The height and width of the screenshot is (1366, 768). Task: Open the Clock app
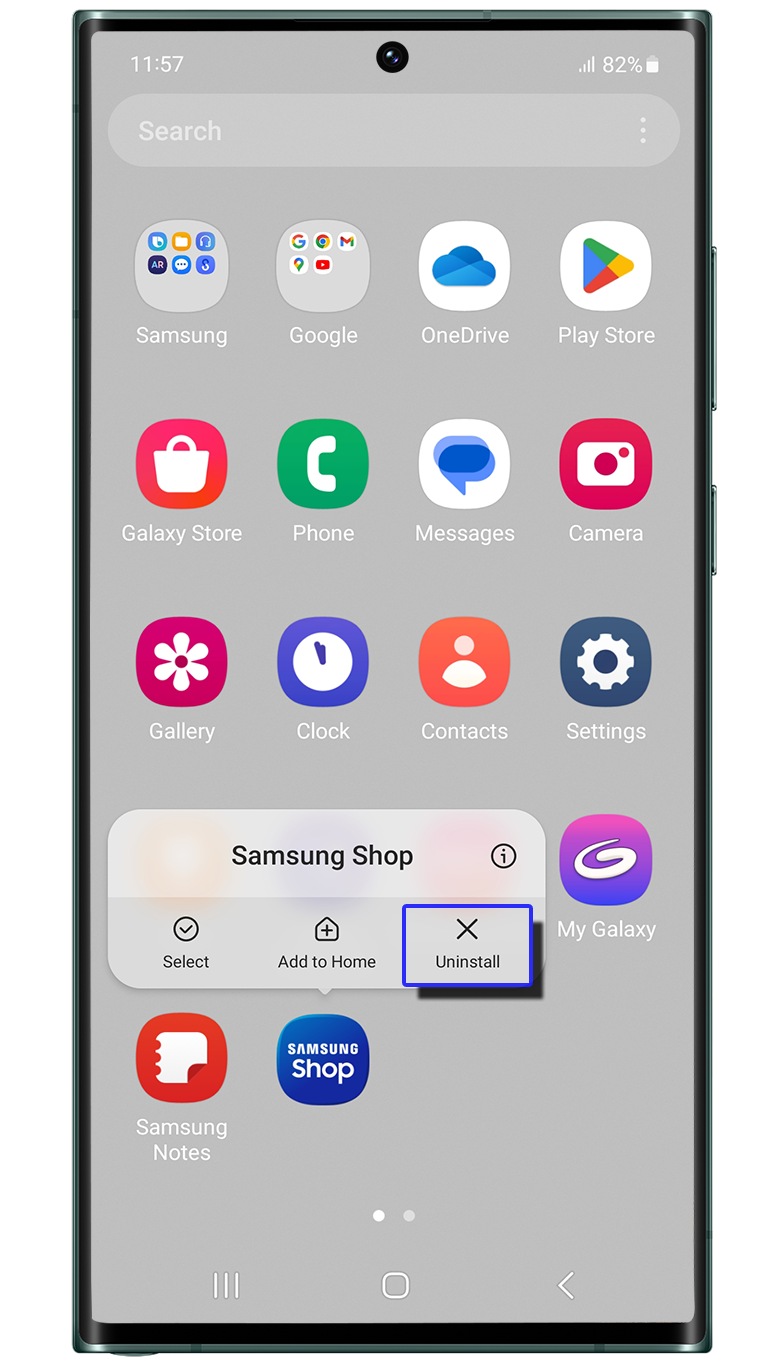(x=323, y=663)
